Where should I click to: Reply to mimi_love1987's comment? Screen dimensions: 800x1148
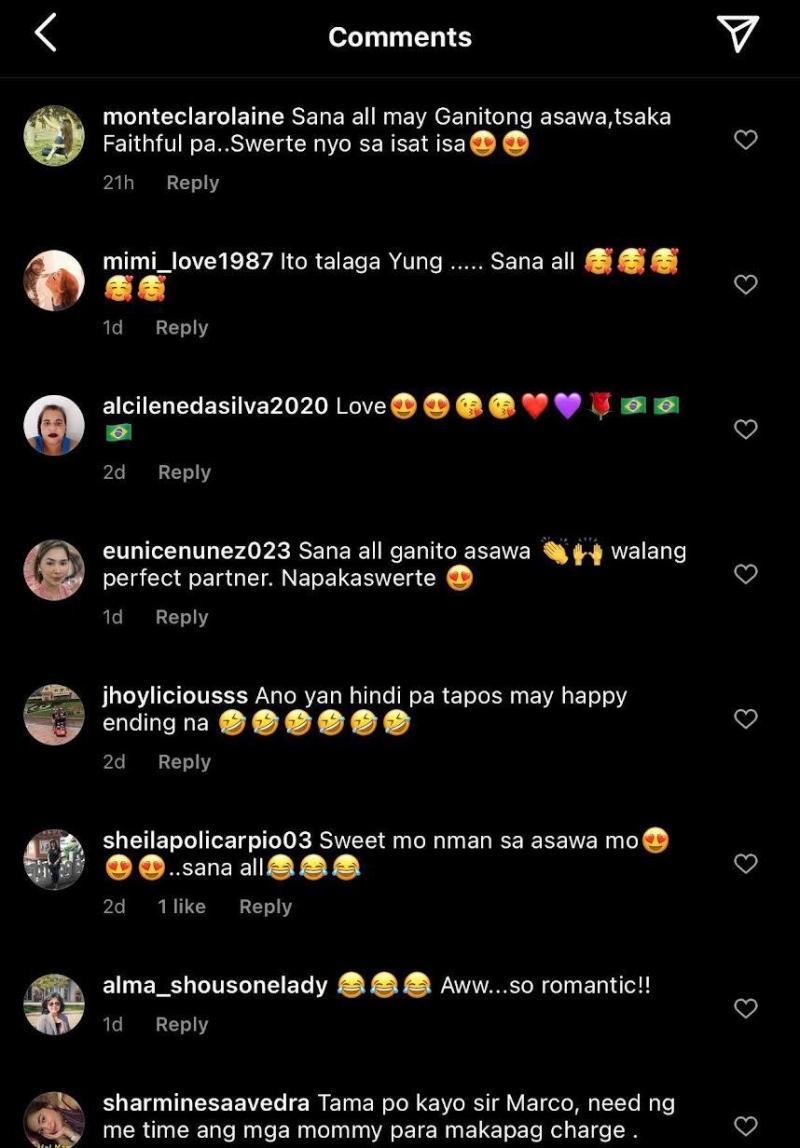pos(181,328)
